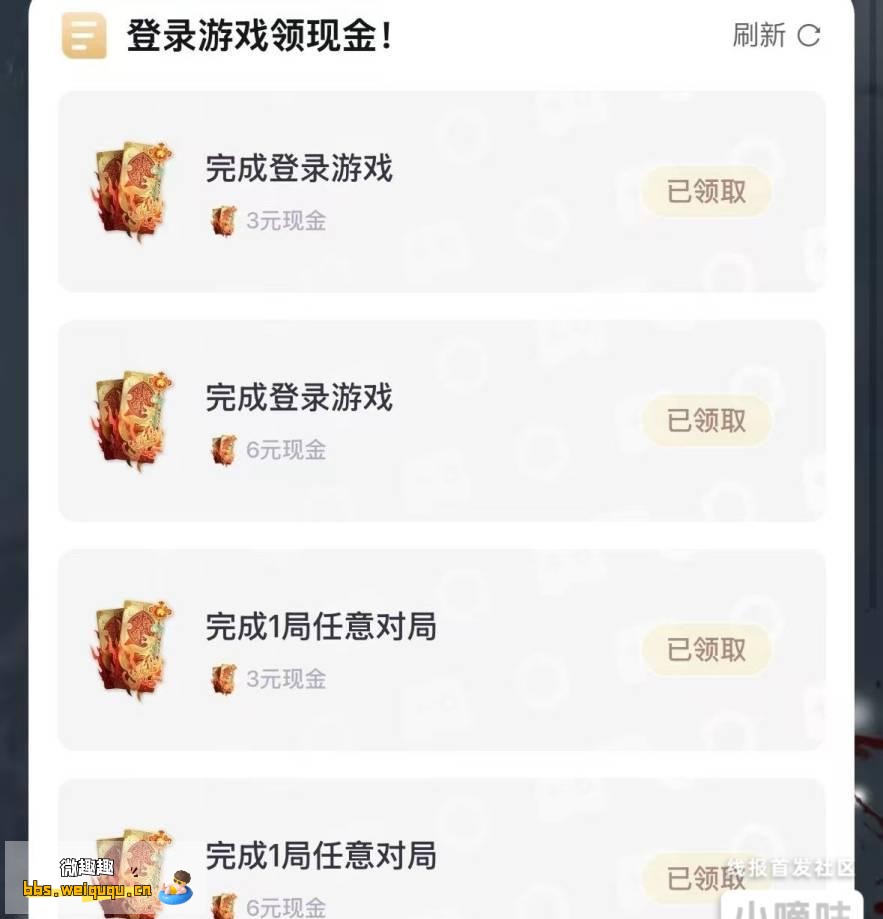Tap 已领取 for 完成登录游戏 3元现金
Image resolution: width=883 pixels, height=919 pixels.
[x=706, y=191]
